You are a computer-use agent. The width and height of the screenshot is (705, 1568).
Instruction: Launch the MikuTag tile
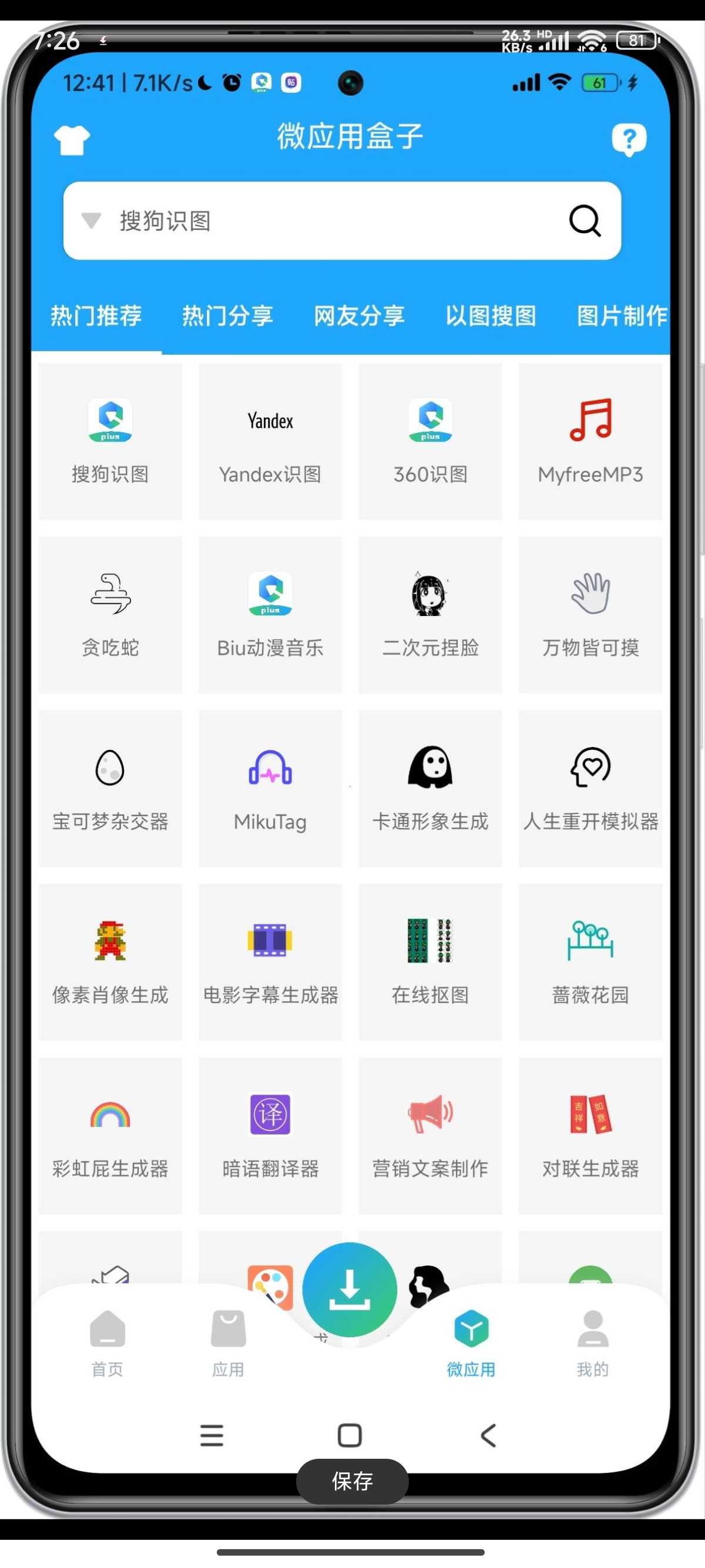[x=270, y=789]
